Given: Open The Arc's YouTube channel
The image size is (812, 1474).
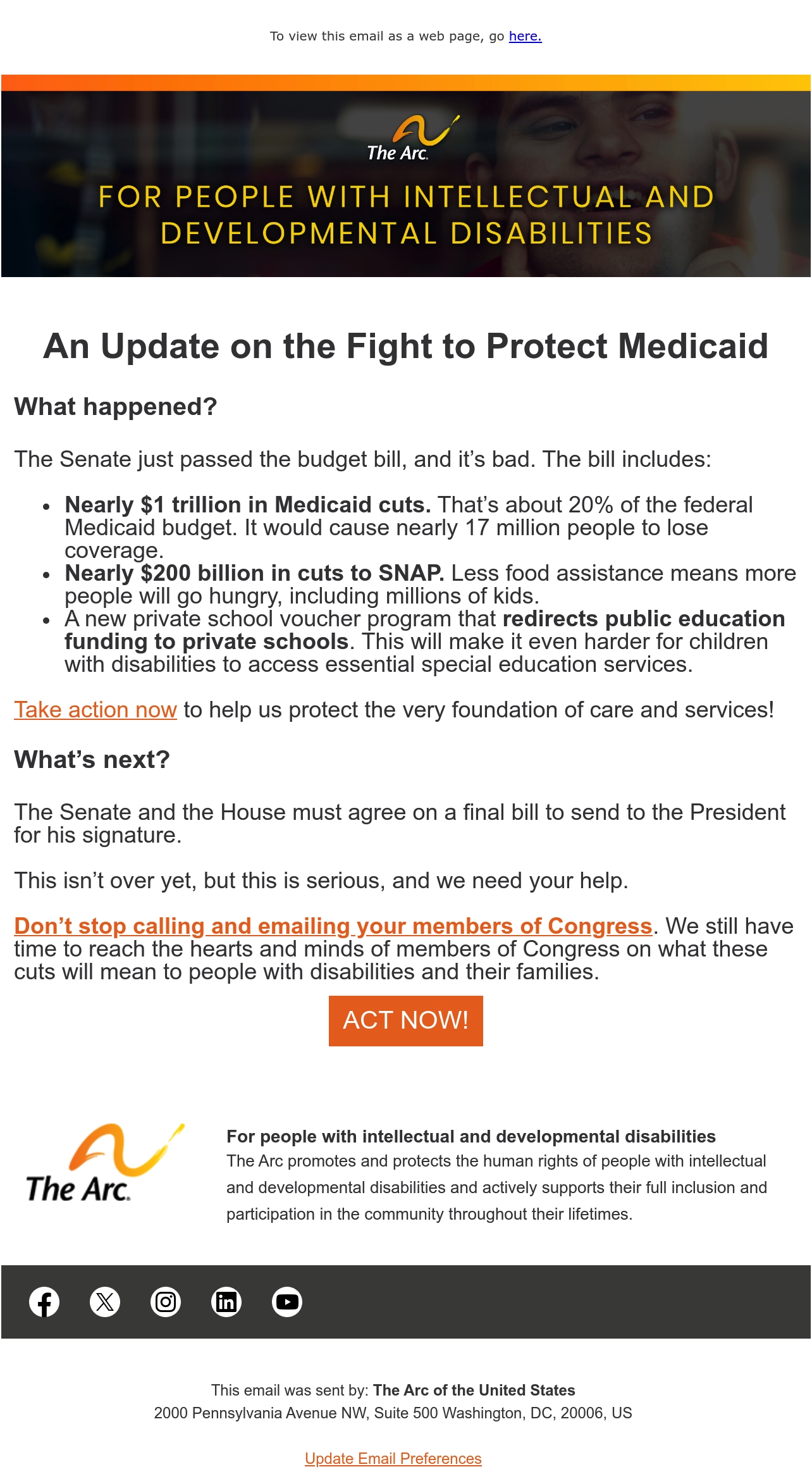Looking at the screenshot, I should [287, 1302].
